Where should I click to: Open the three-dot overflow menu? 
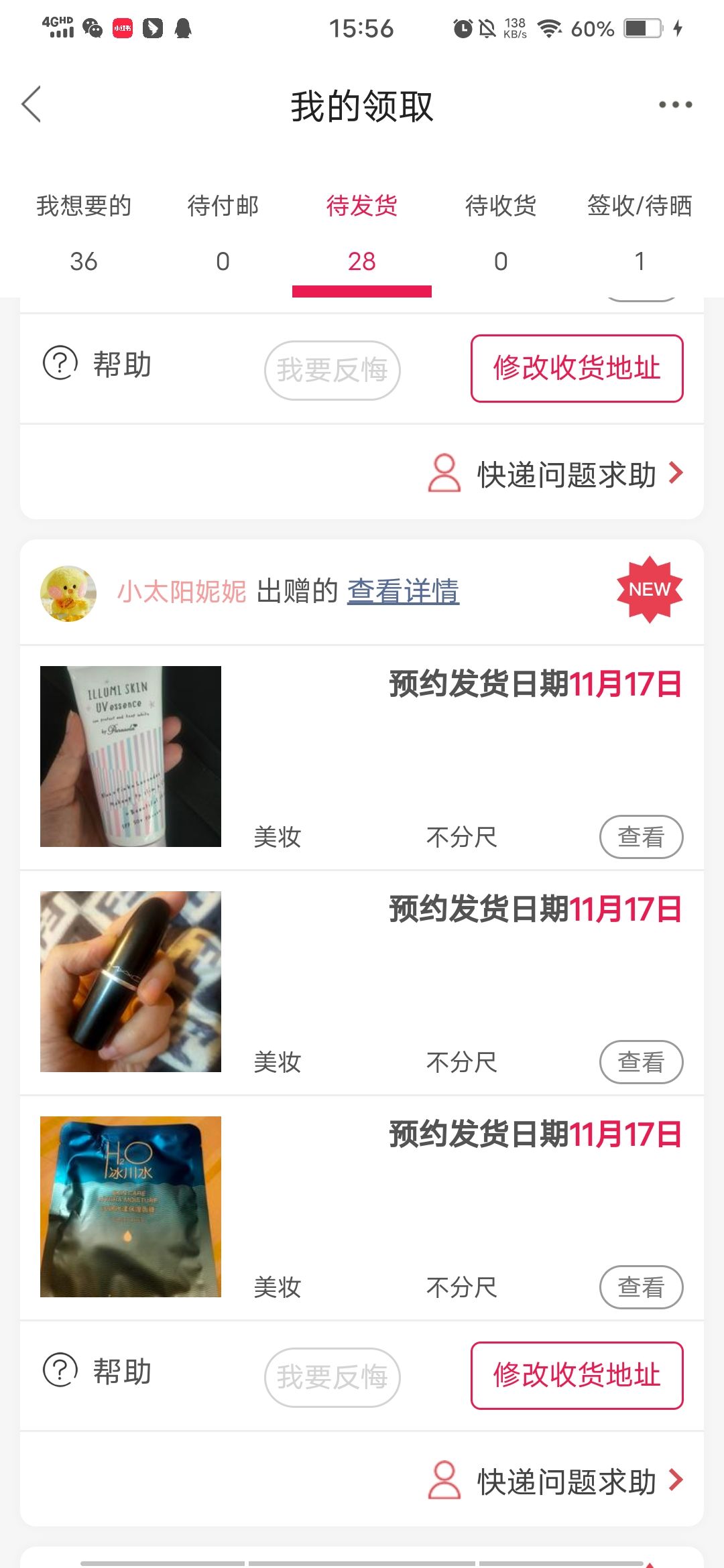pyautogui.click(x=675, y=105)
